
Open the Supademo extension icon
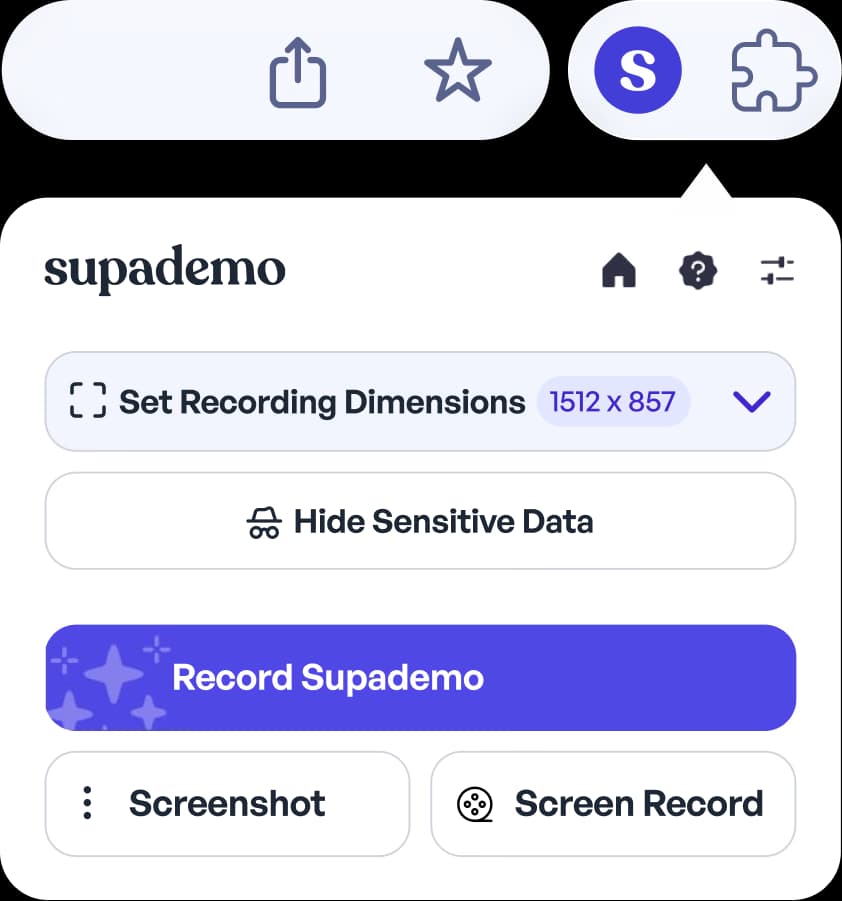(639, 70)
